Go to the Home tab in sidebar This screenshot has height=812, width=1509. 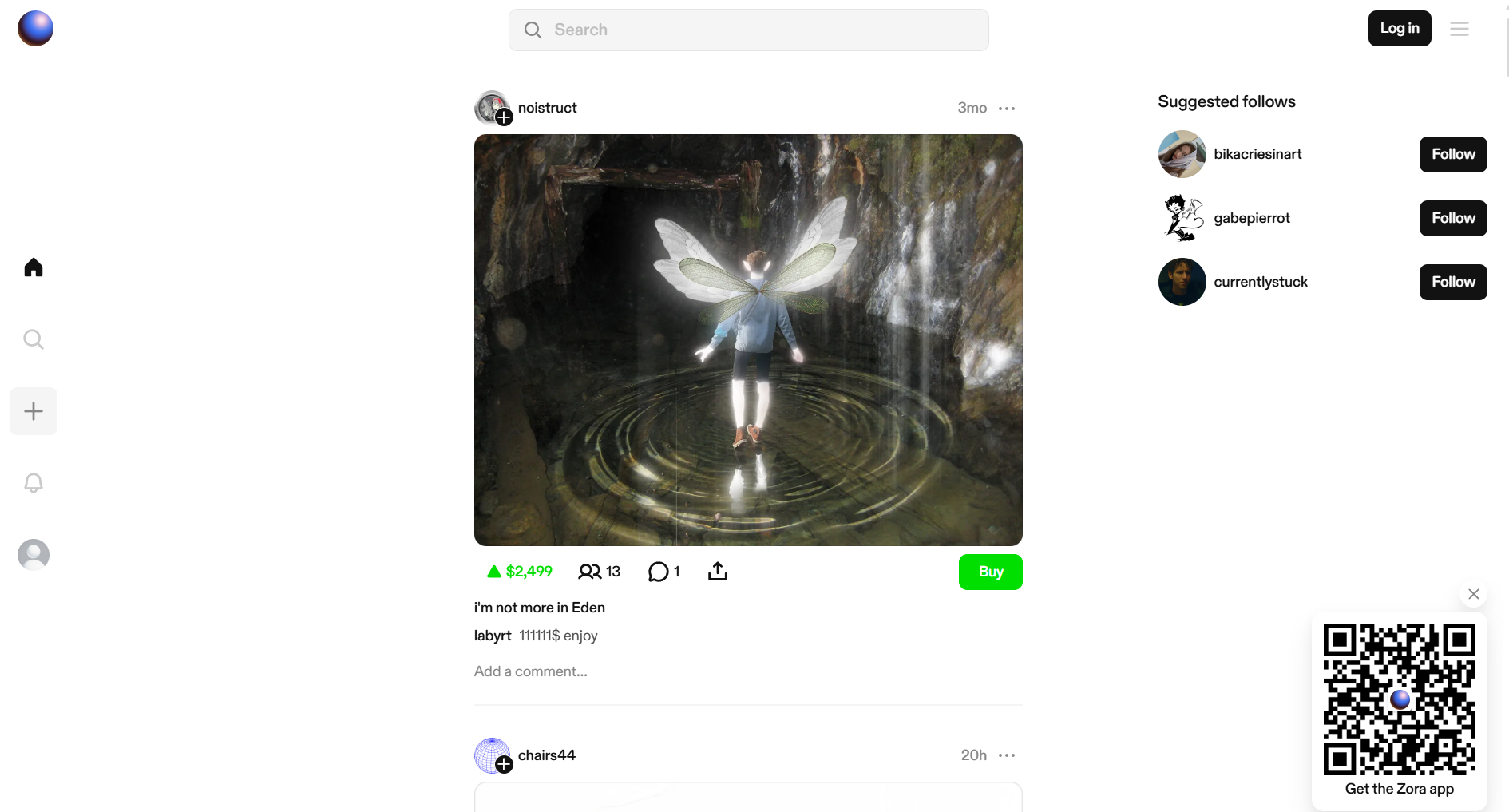(34, 267)
